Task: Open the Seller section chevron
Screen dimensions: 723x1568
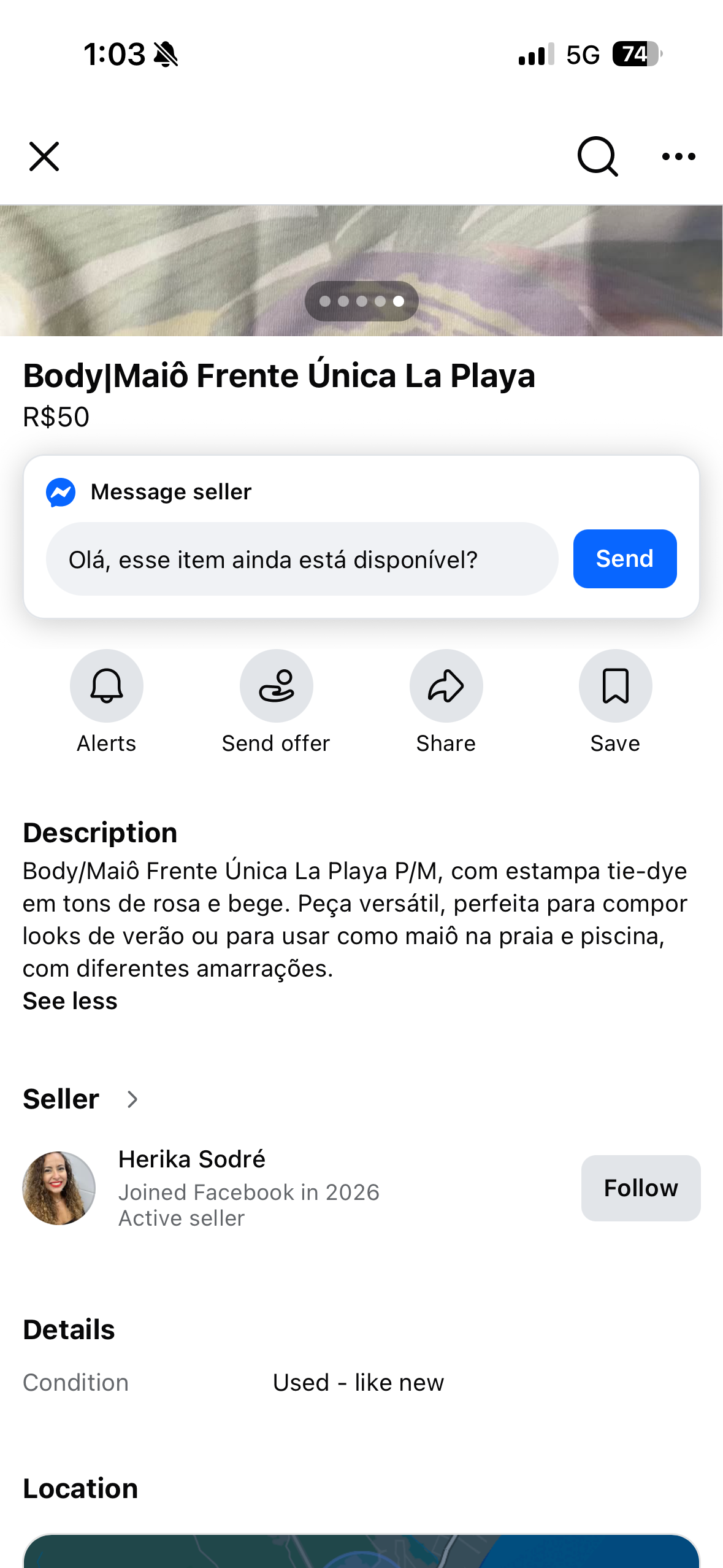Action: (132, 1099)
